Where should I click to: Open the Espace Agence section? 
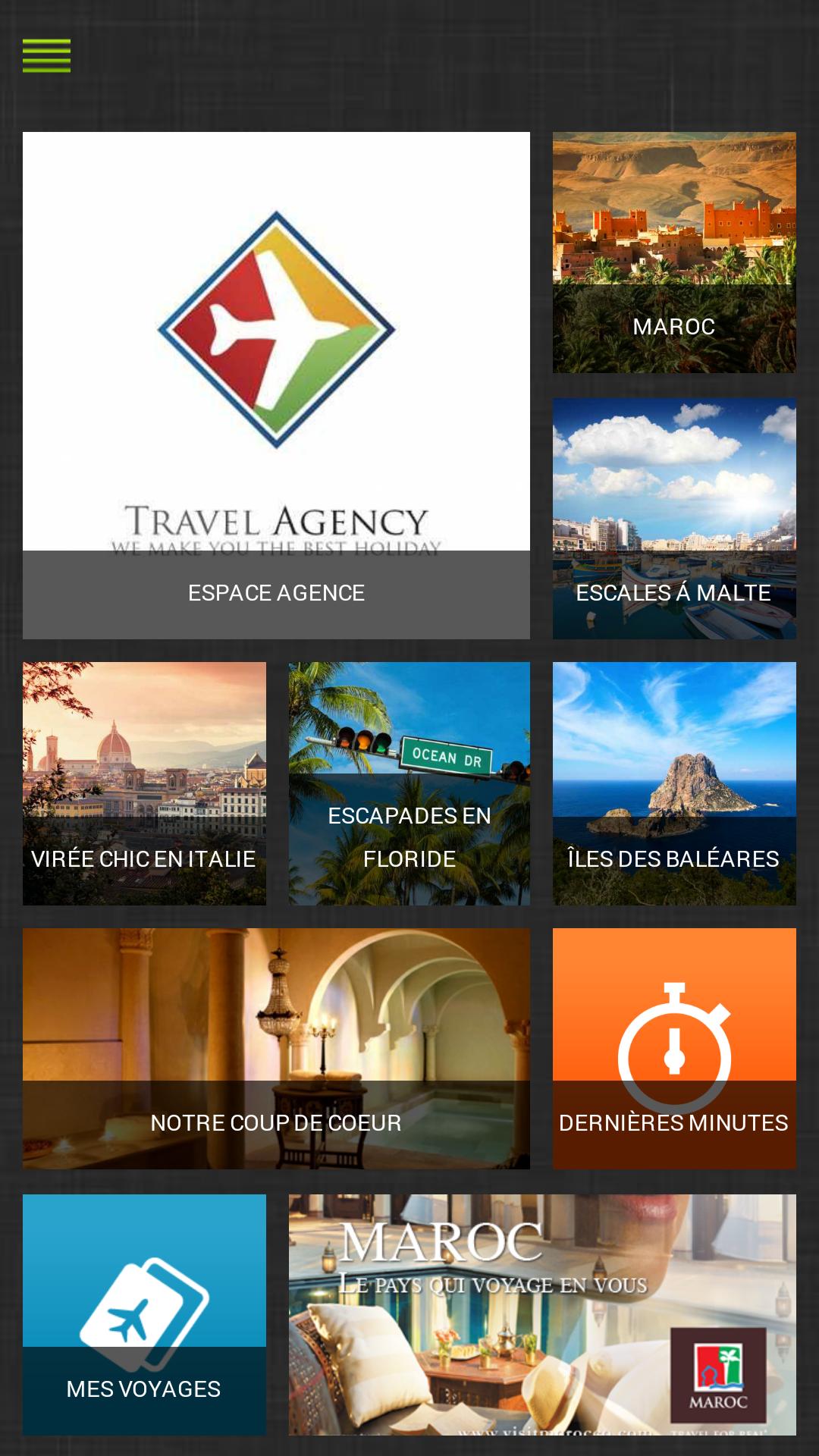(276, 592)
